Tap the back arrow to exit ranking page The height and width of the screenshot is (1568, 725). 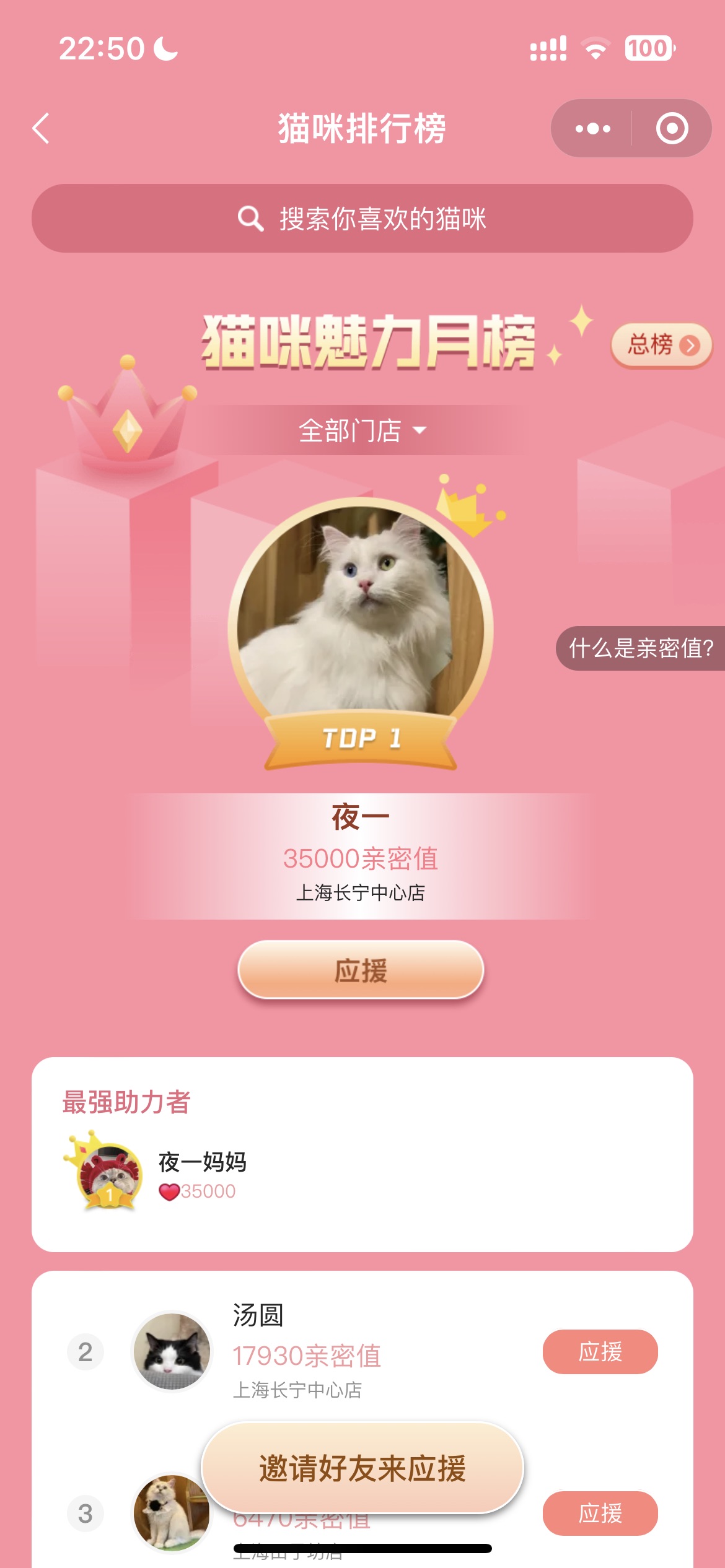click(x=41, y=129)
